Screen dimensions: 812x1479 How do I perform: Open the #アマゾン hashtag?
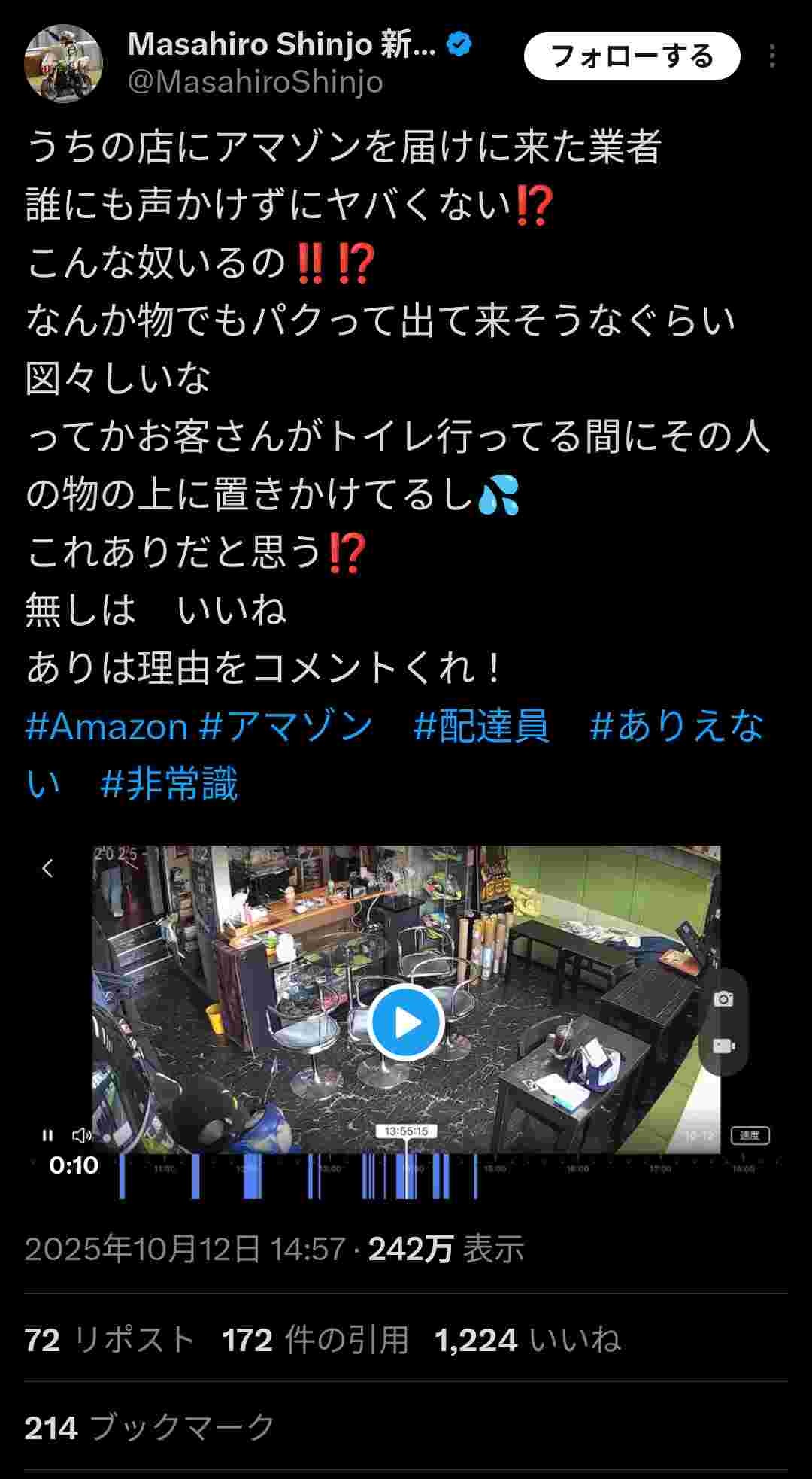287,727
